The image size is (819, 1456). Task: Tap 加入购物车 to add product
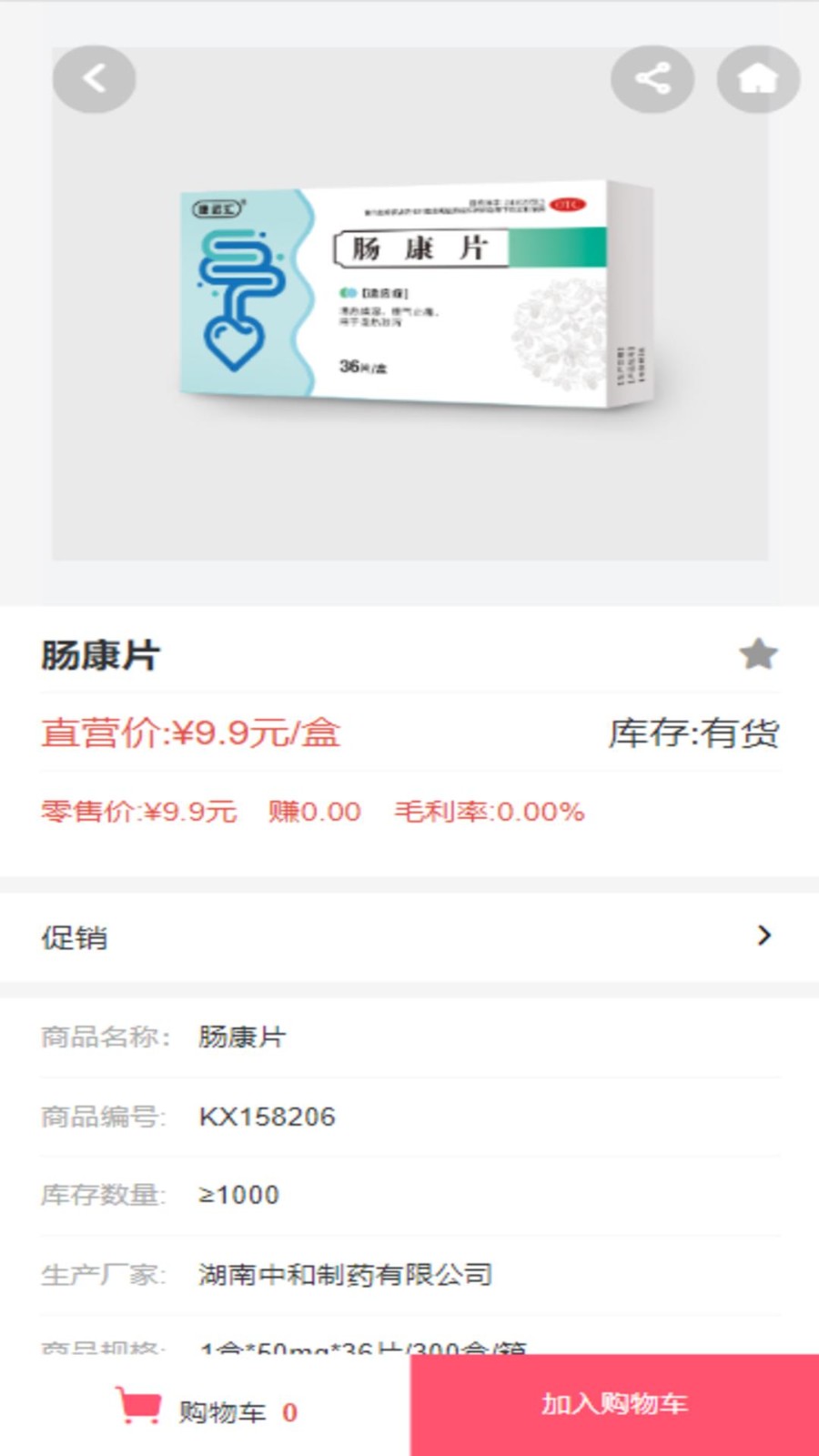point(614,1404)
